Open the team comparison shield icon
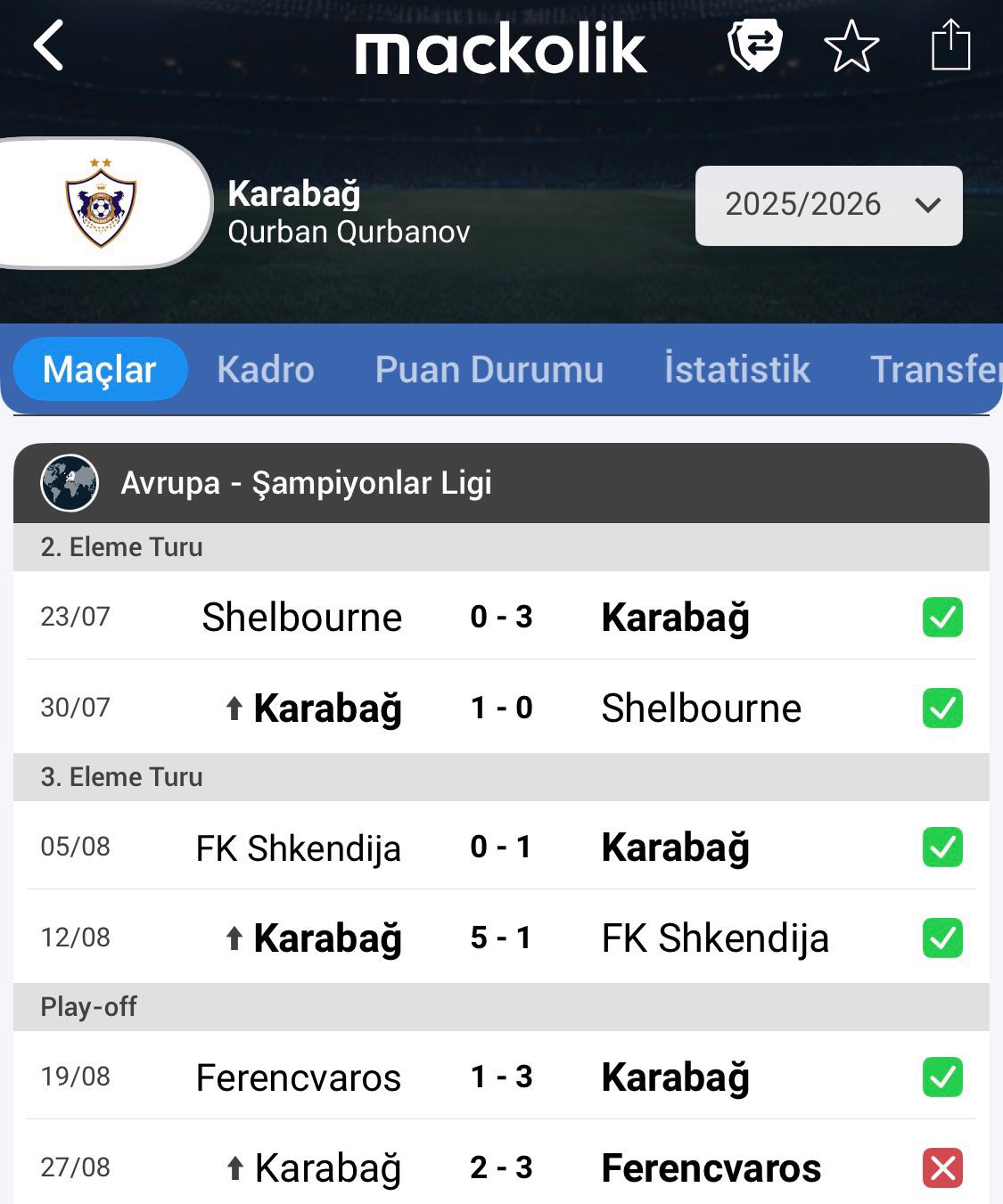The image size is (1003, 1204). (755, 45)
